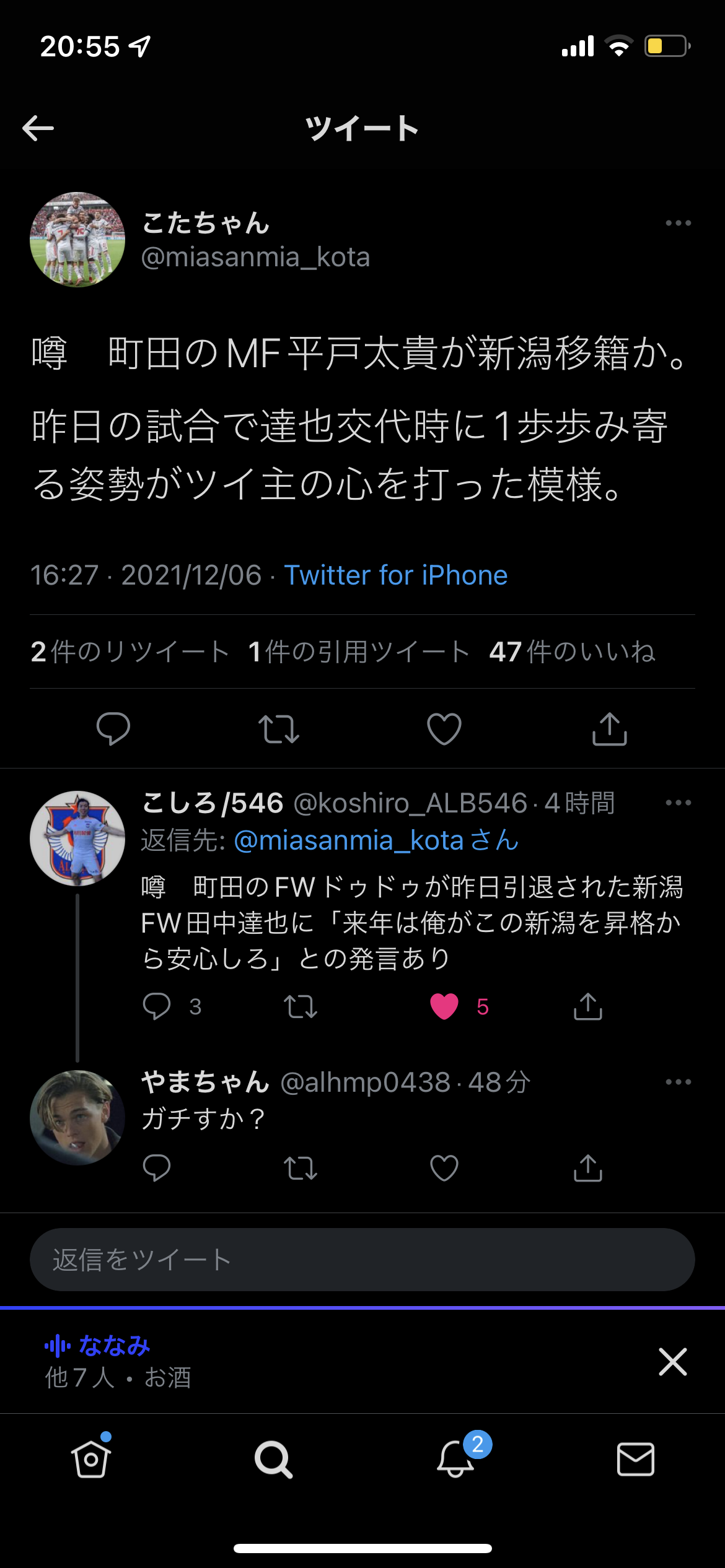View the 47件のいいね list
Screen dimensions: 725x1568
pyautogui.click(x=572, y=651)
